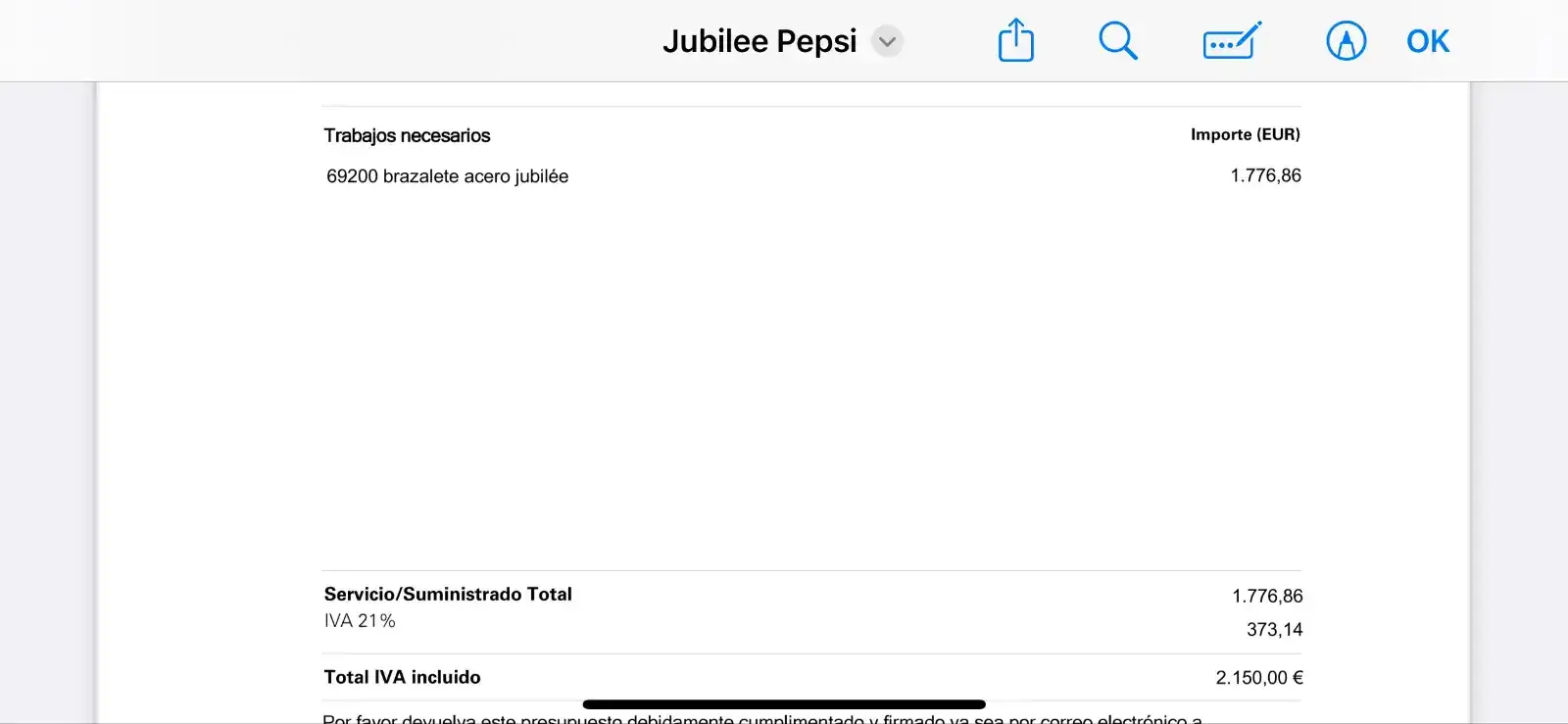
Task: Tap OK to close the preview
Action: click(x=1427, y=41)
